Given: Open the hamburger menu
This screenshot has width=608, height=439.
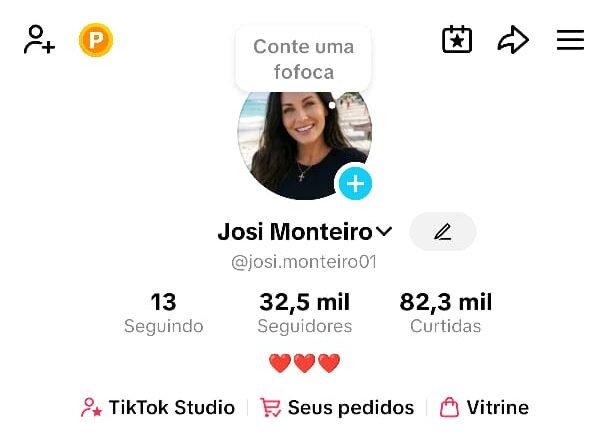Looking at the screenshot, I should [x=570, y=40].
